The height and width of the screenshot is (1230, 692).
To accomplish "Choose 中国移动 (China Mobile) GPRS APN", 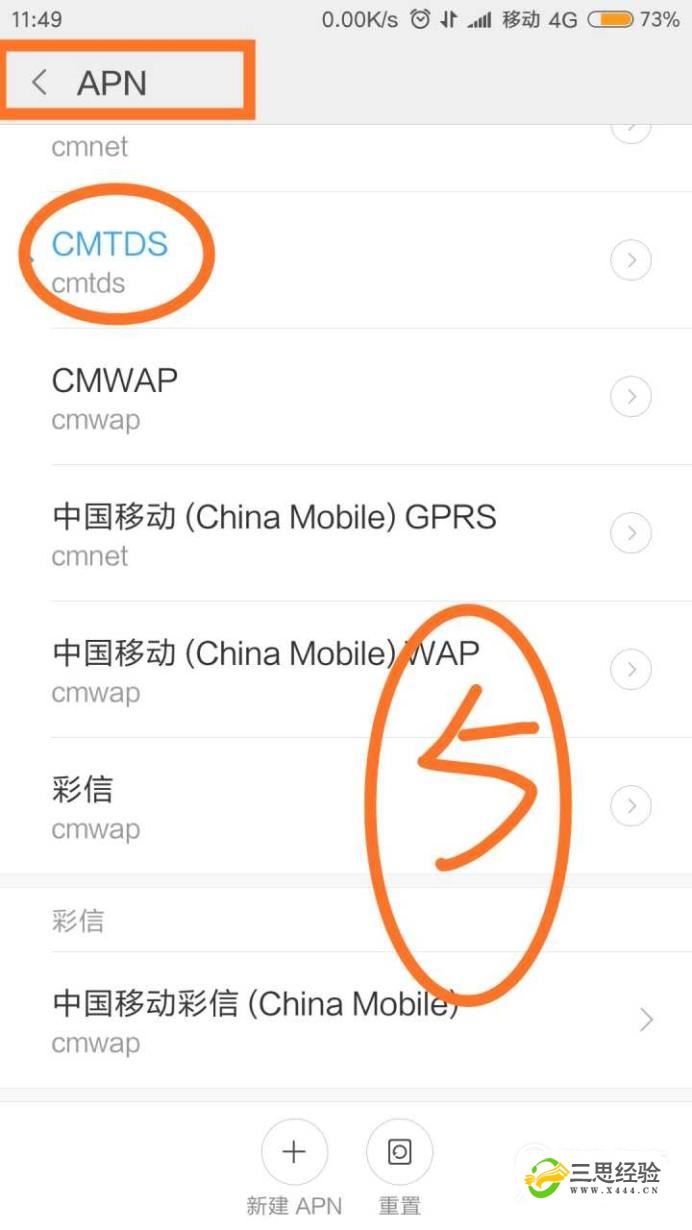I will pos(273,533).
